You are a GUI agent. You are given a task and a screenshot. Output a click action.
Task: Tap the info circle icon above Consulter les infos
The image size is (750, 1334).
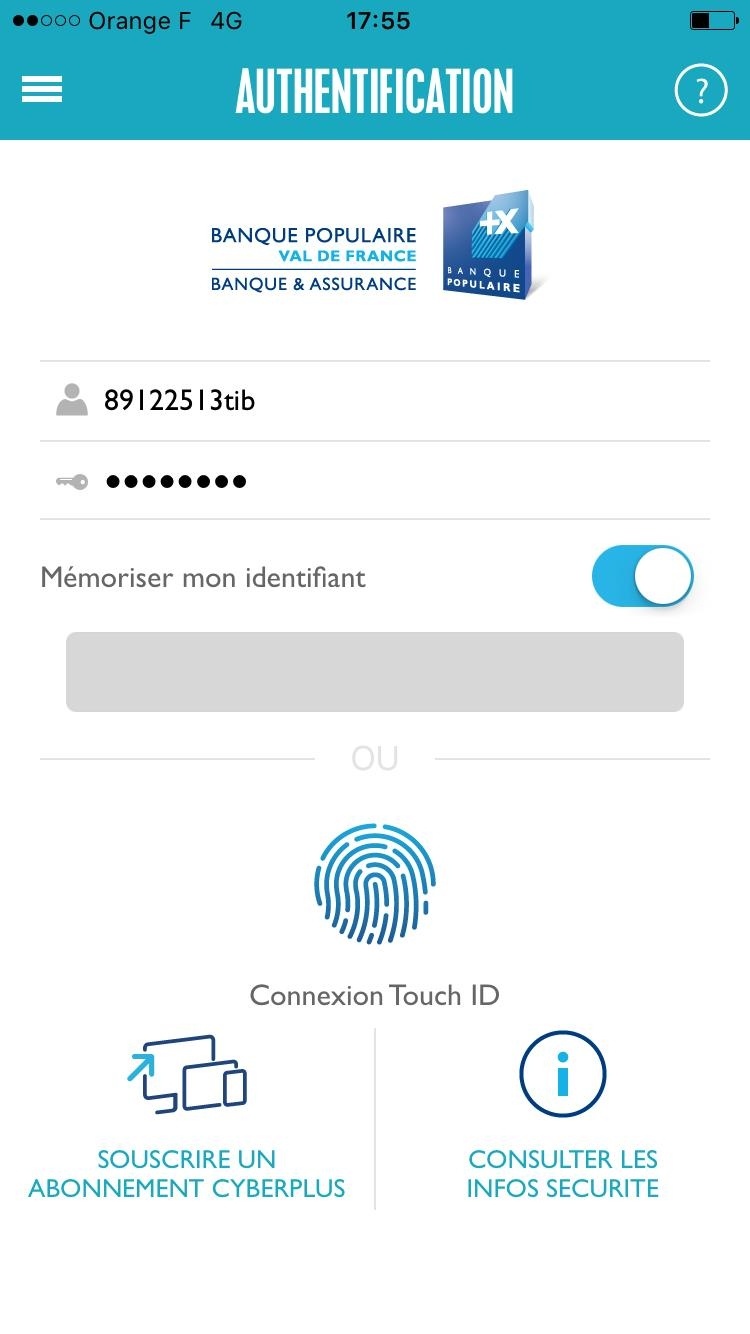562,1075
